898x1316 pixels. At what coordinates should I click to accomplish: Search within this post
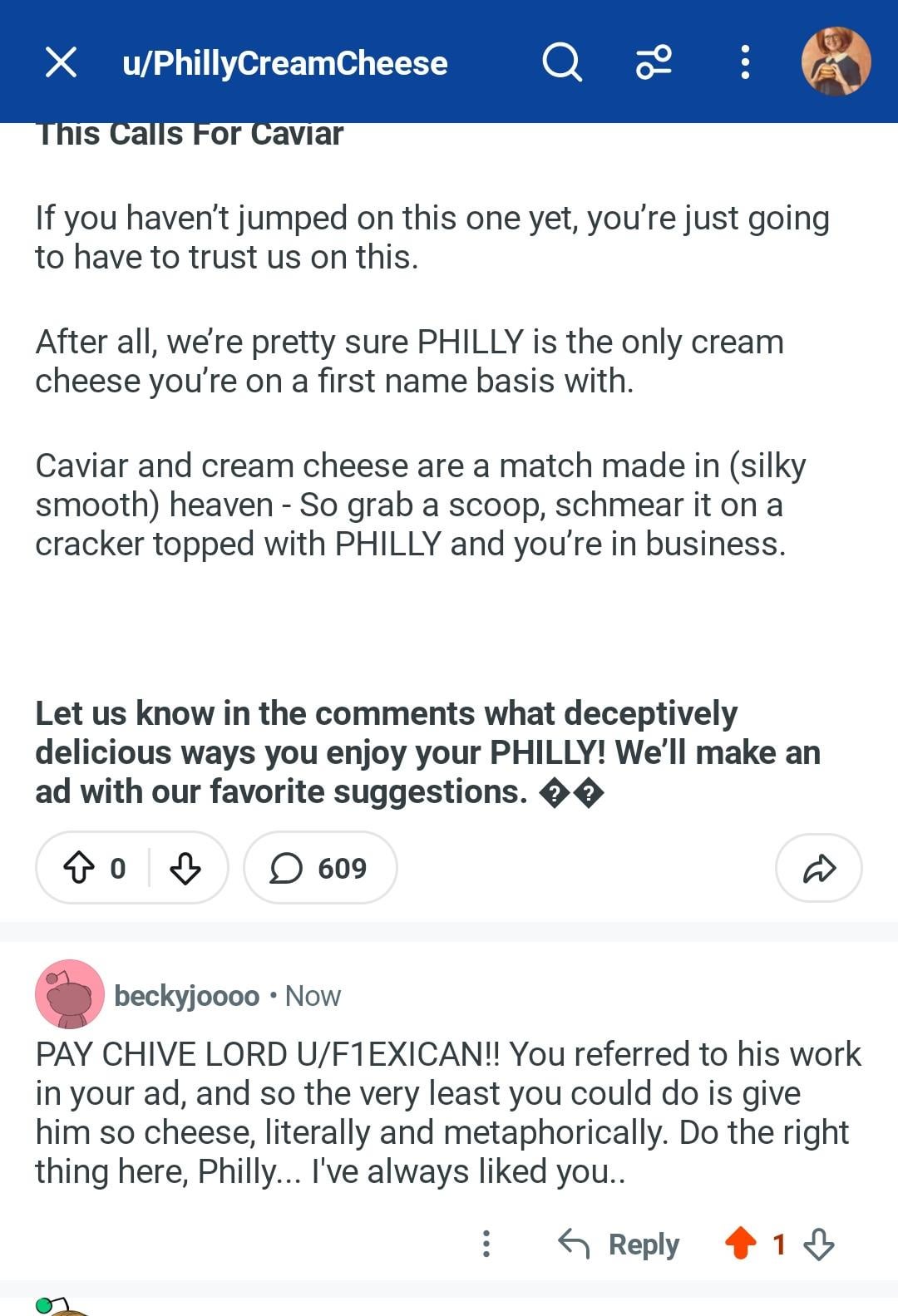click(x=562, y=62)
